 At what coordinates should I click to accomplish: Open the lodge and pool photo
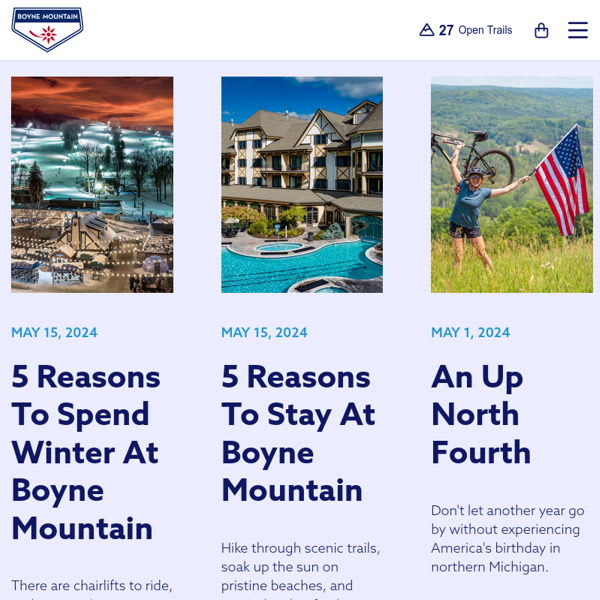[302, 184]
